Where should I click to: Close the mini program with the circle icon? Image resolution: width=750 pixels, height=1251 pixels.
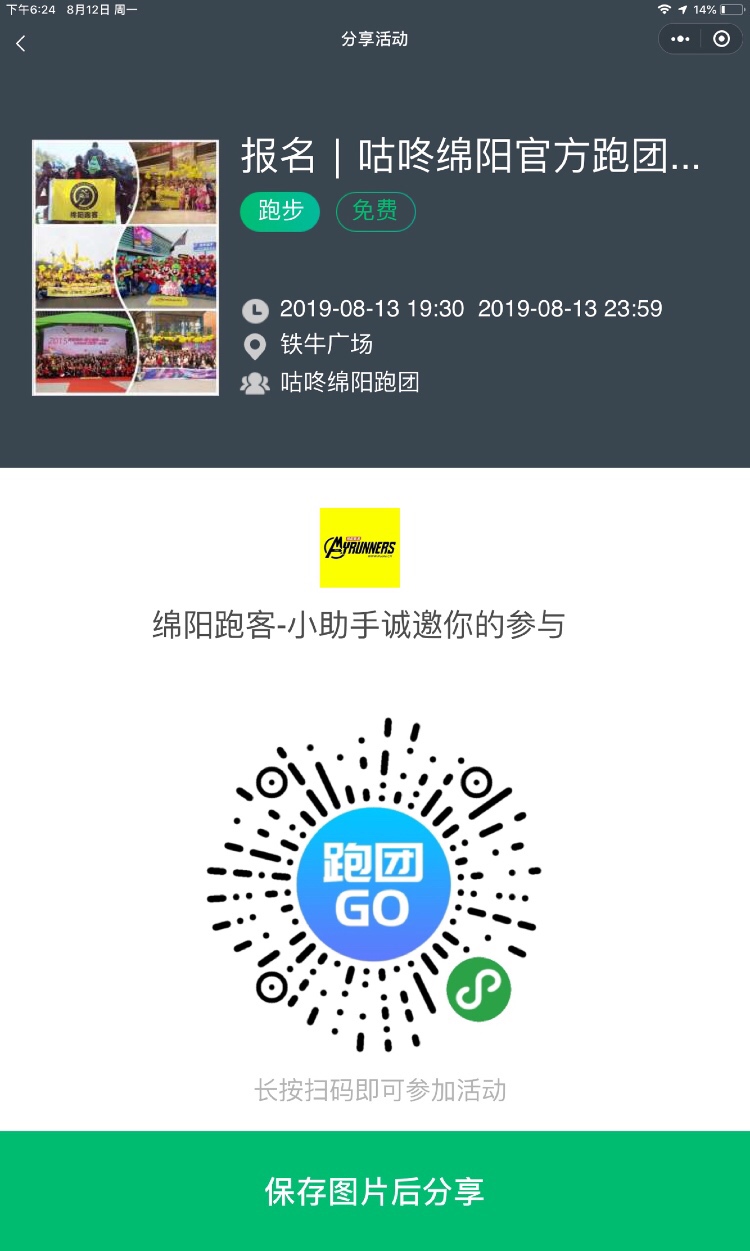pos(721,39)
